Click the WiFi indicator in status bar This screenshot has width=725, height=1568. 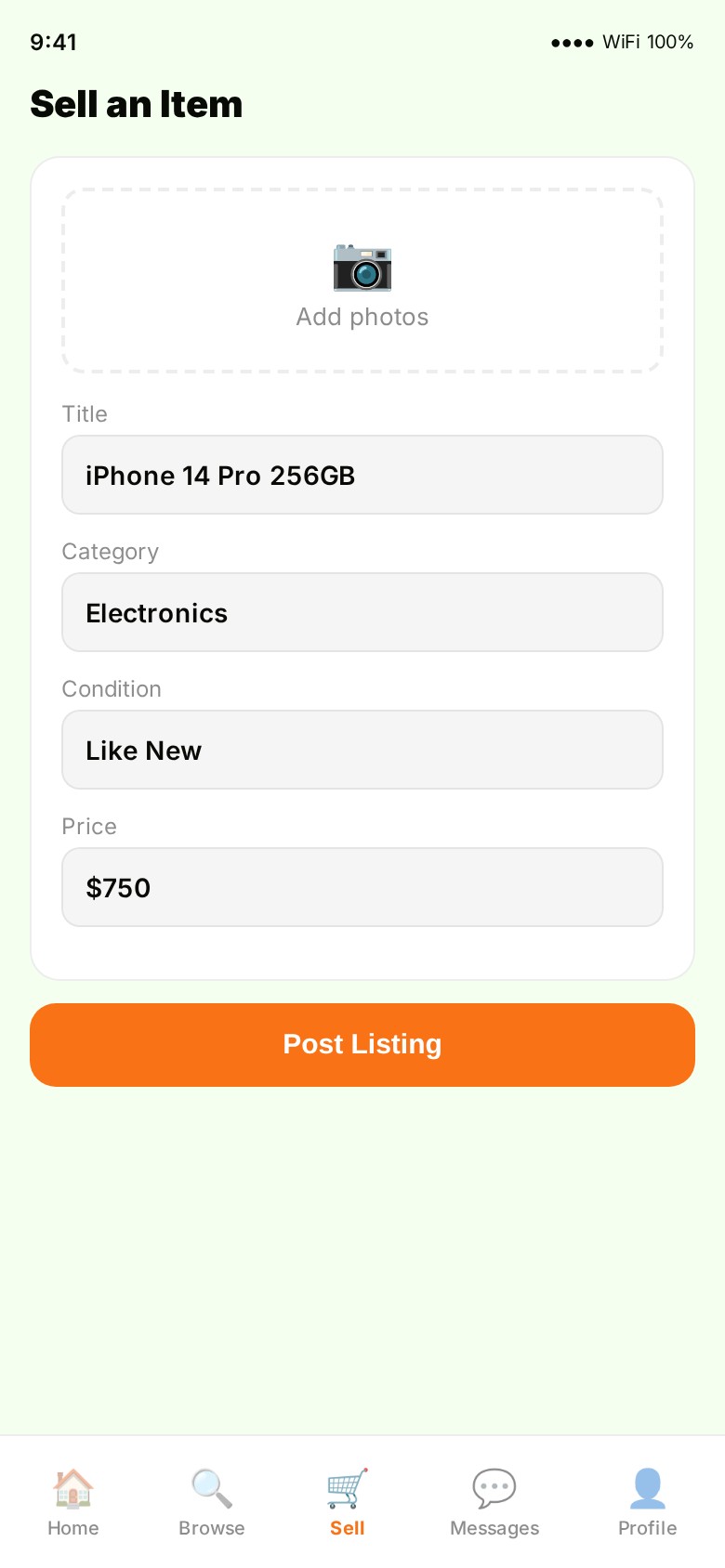(622, 42)
